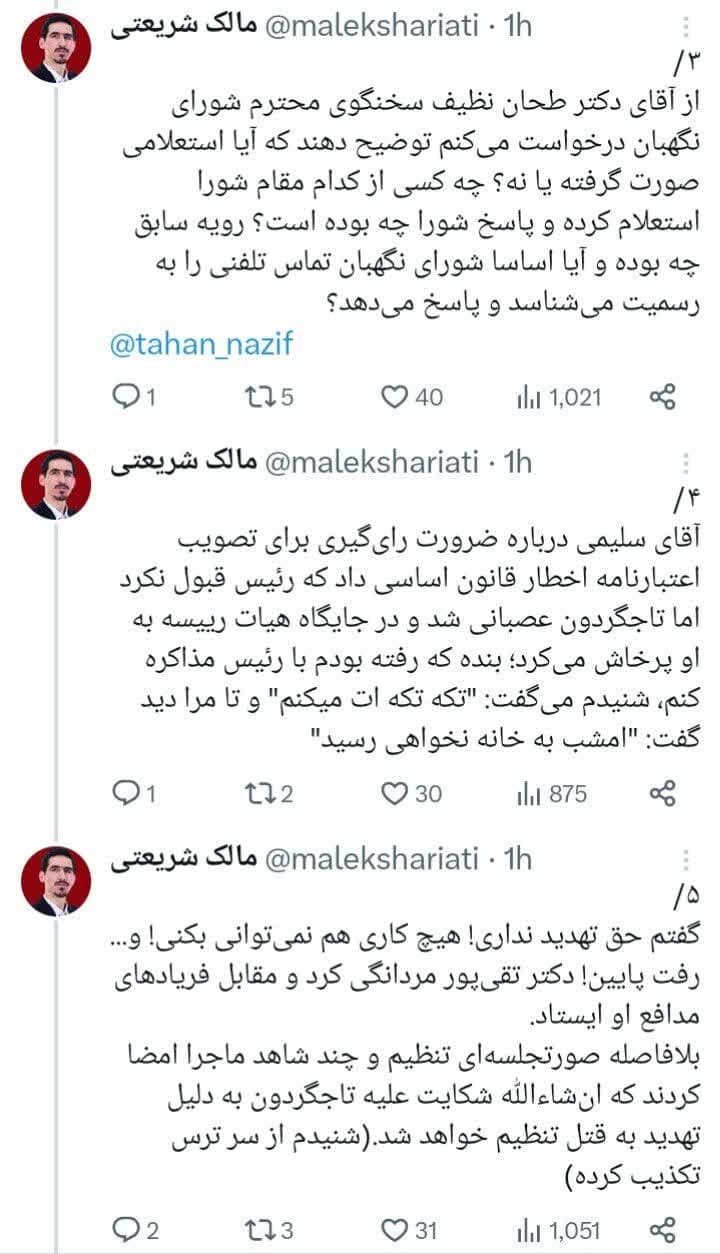Like the tweet with 31 likes
Screen dimensions: 720x1254
pyautogui.click(x=396, y=1228)
